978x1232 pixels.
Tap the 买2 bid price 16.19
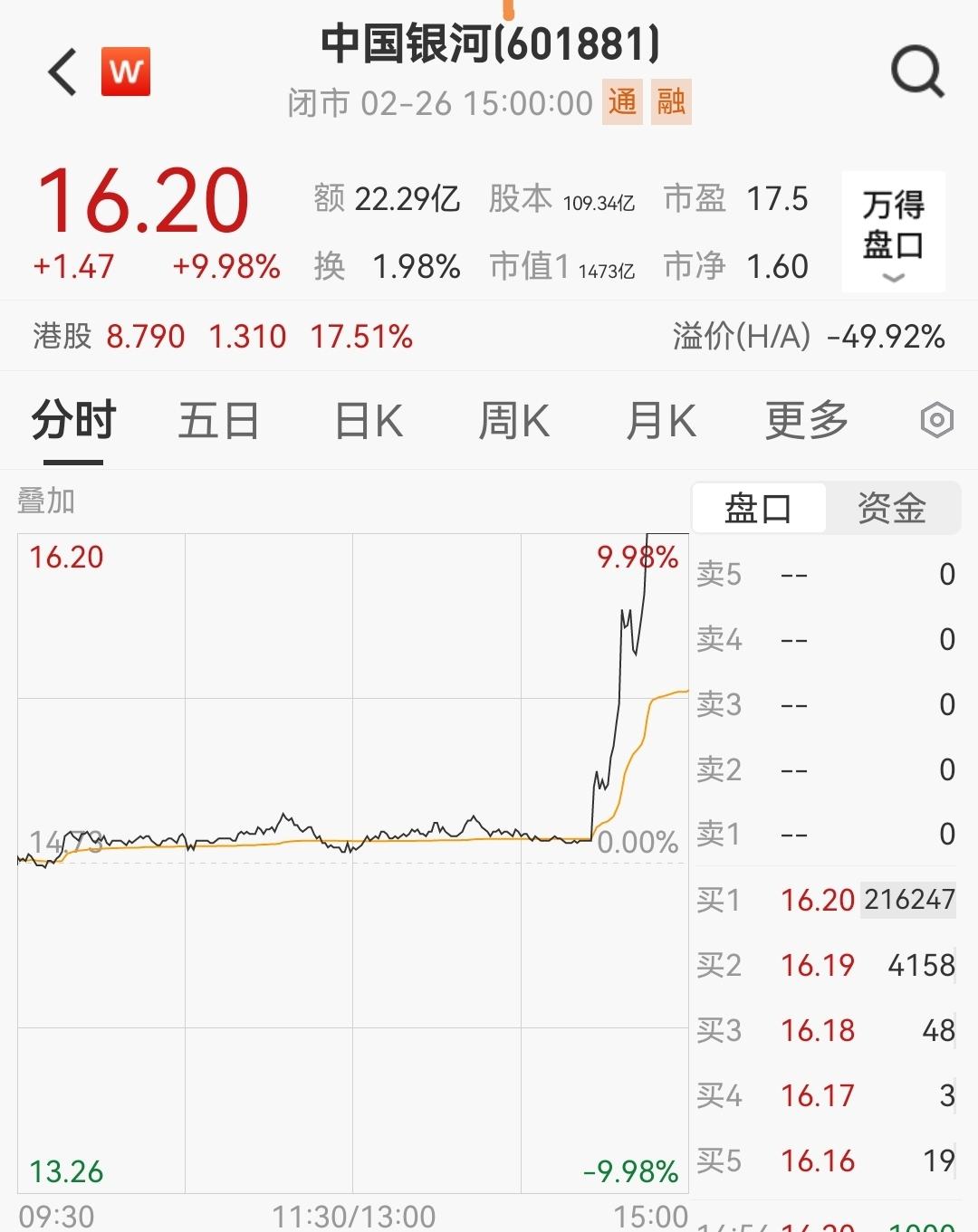(x=818, y=965)
